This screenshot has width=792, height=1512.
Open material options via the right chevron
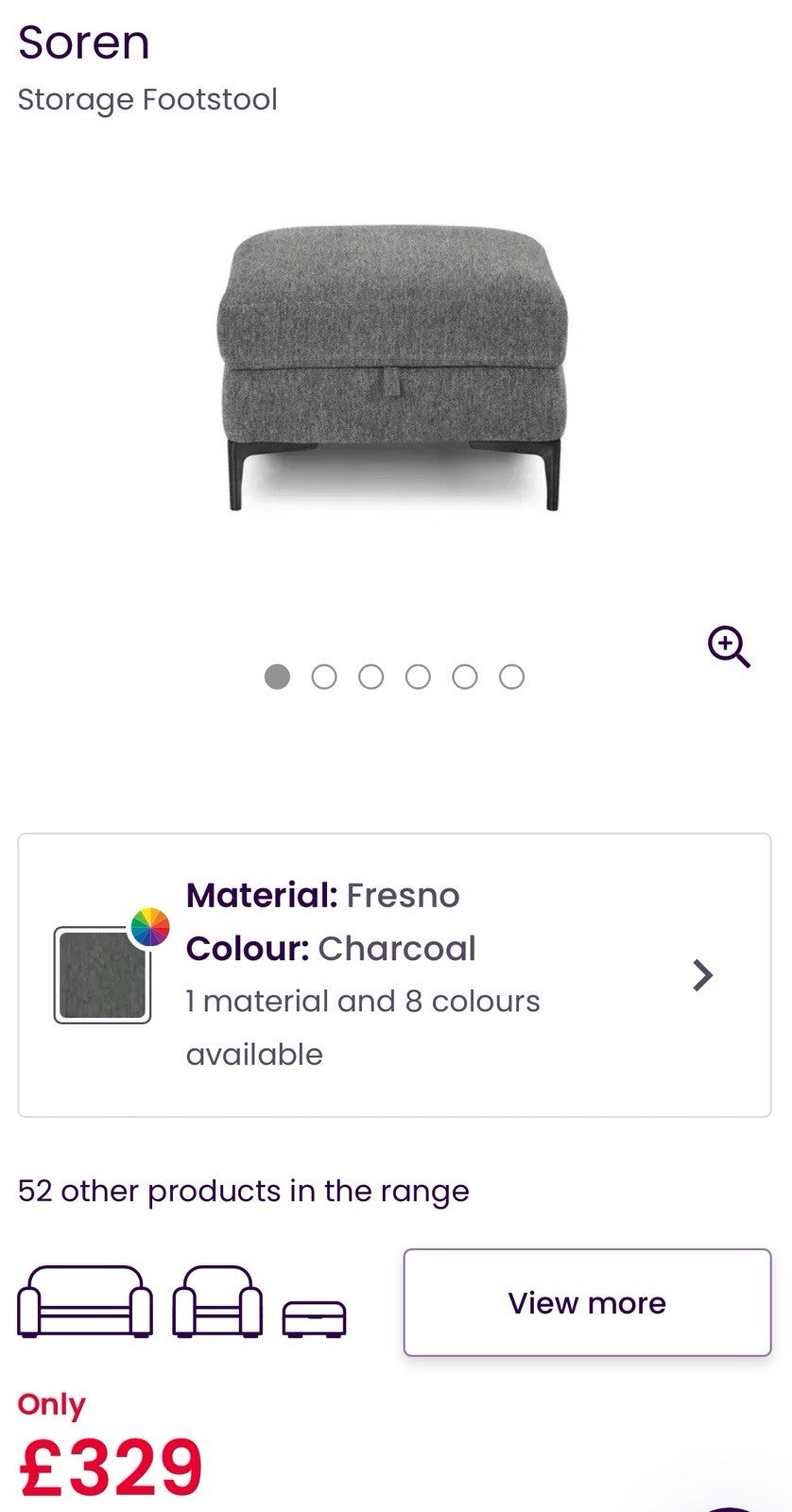coord(701,974)
